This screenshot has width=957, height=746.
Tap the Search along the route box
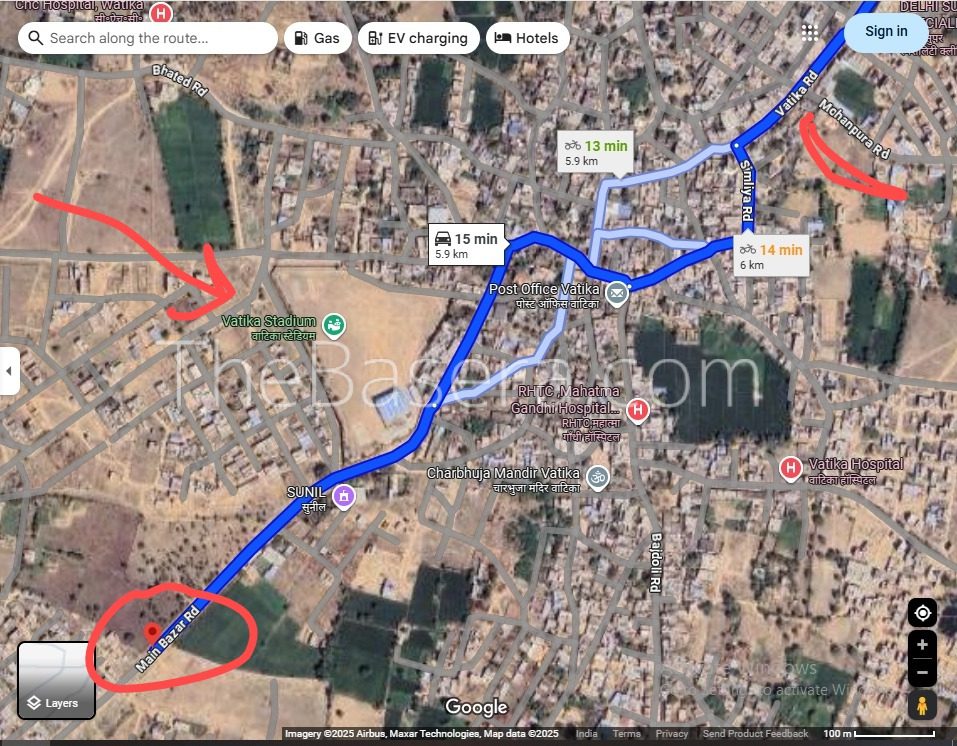(148, 38)
